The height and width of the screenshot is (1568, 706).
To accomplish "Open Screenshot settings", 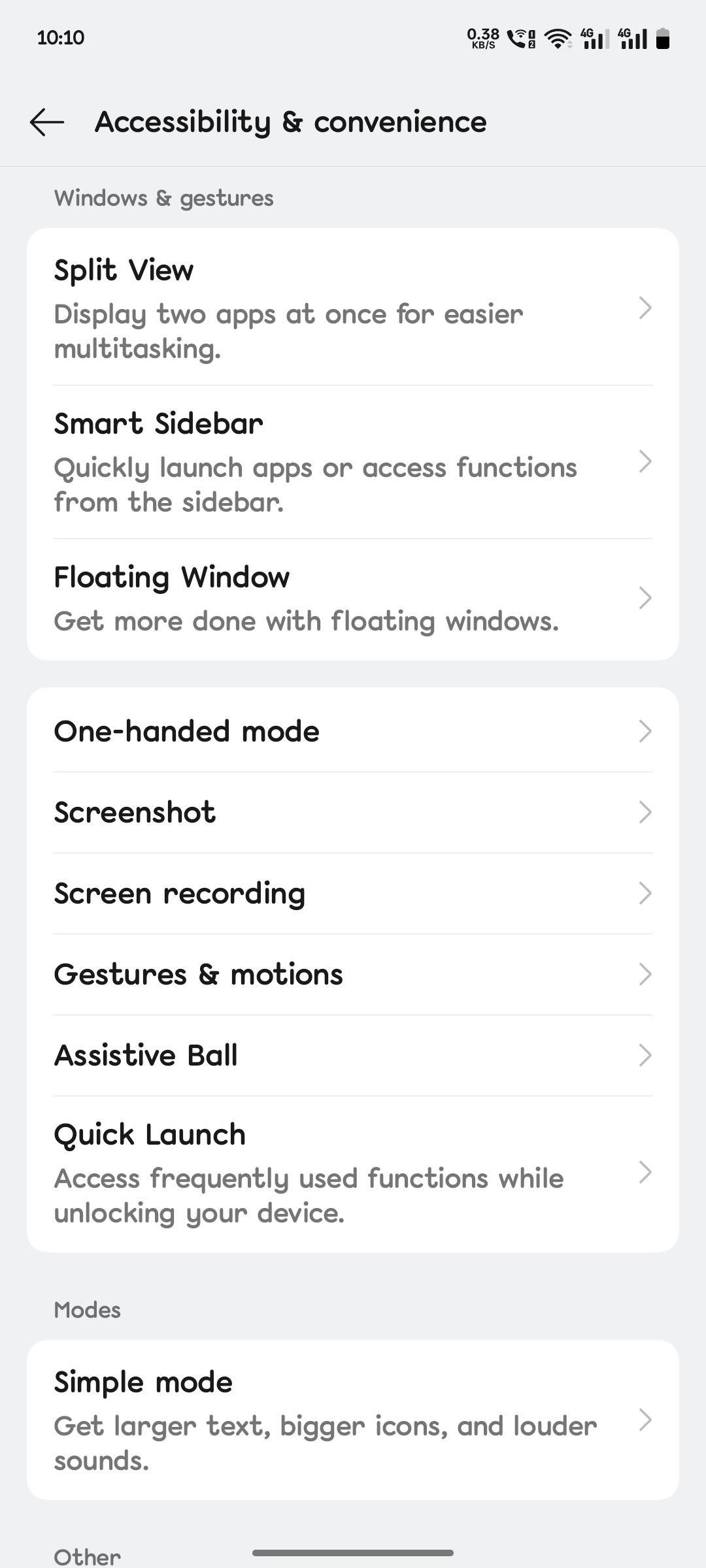I will [353, 812].
